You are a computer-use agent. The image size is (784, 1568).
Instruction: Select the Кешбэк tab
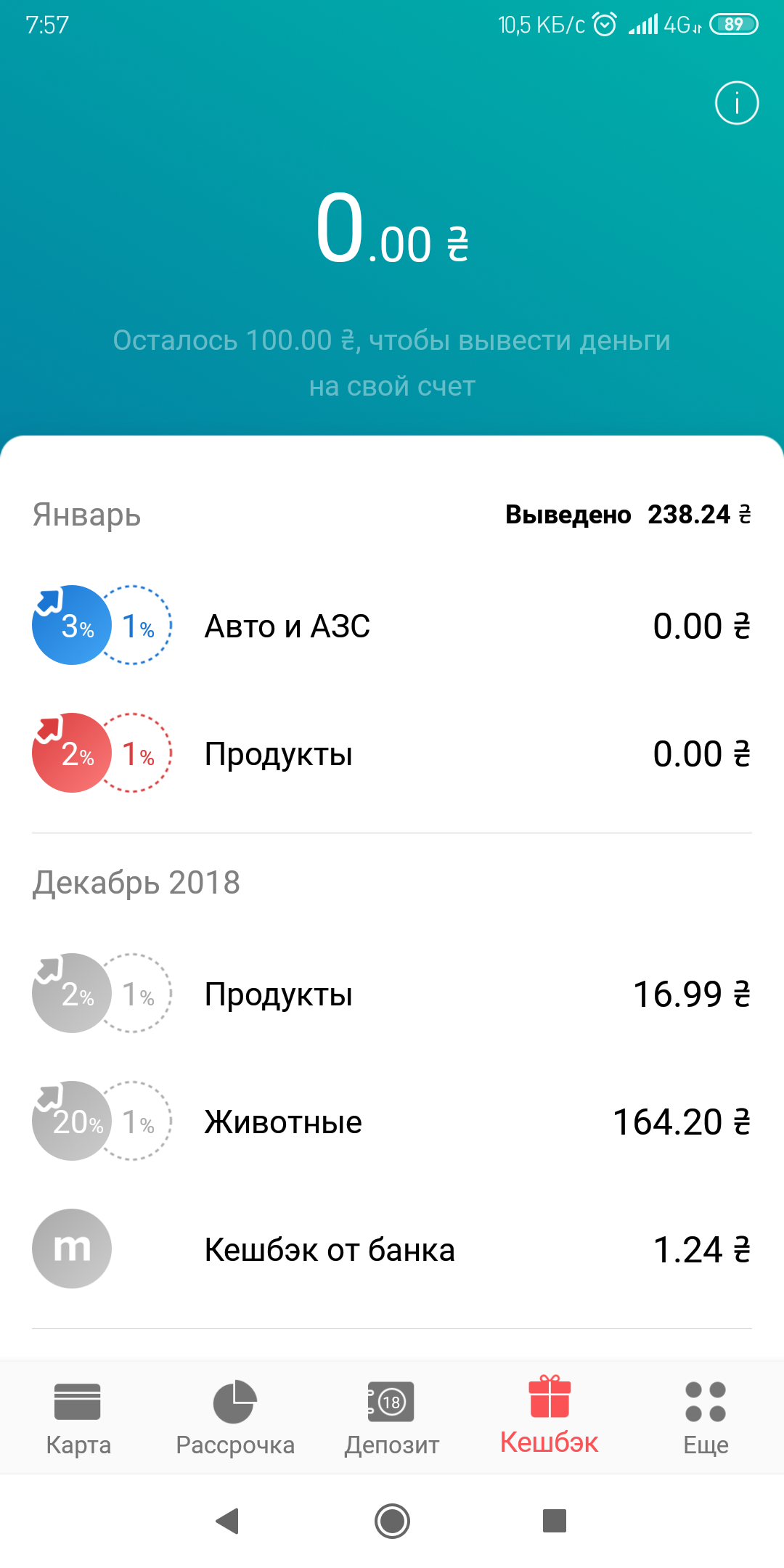pyautogui.click(x=550, y=1417)
